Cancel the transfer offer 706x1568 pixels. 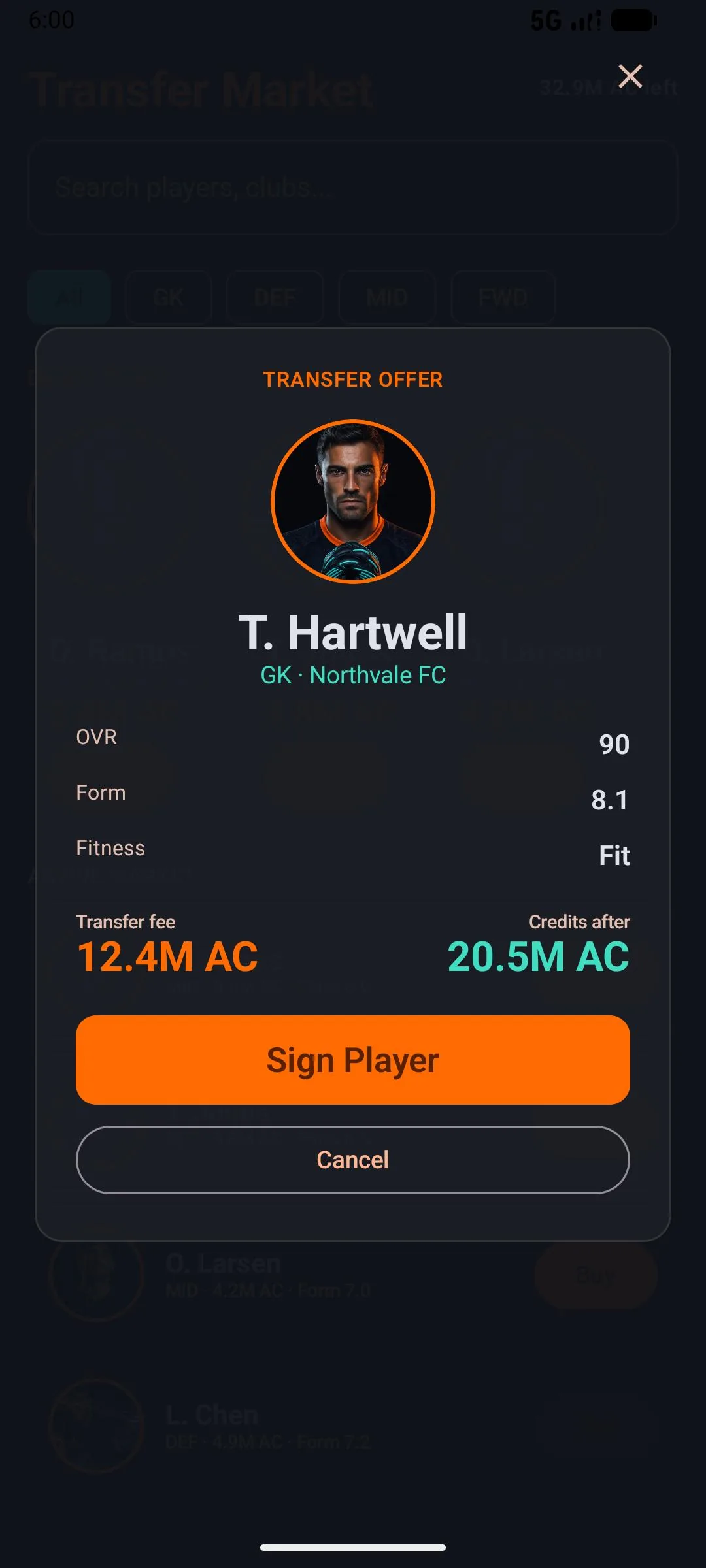353,1160
